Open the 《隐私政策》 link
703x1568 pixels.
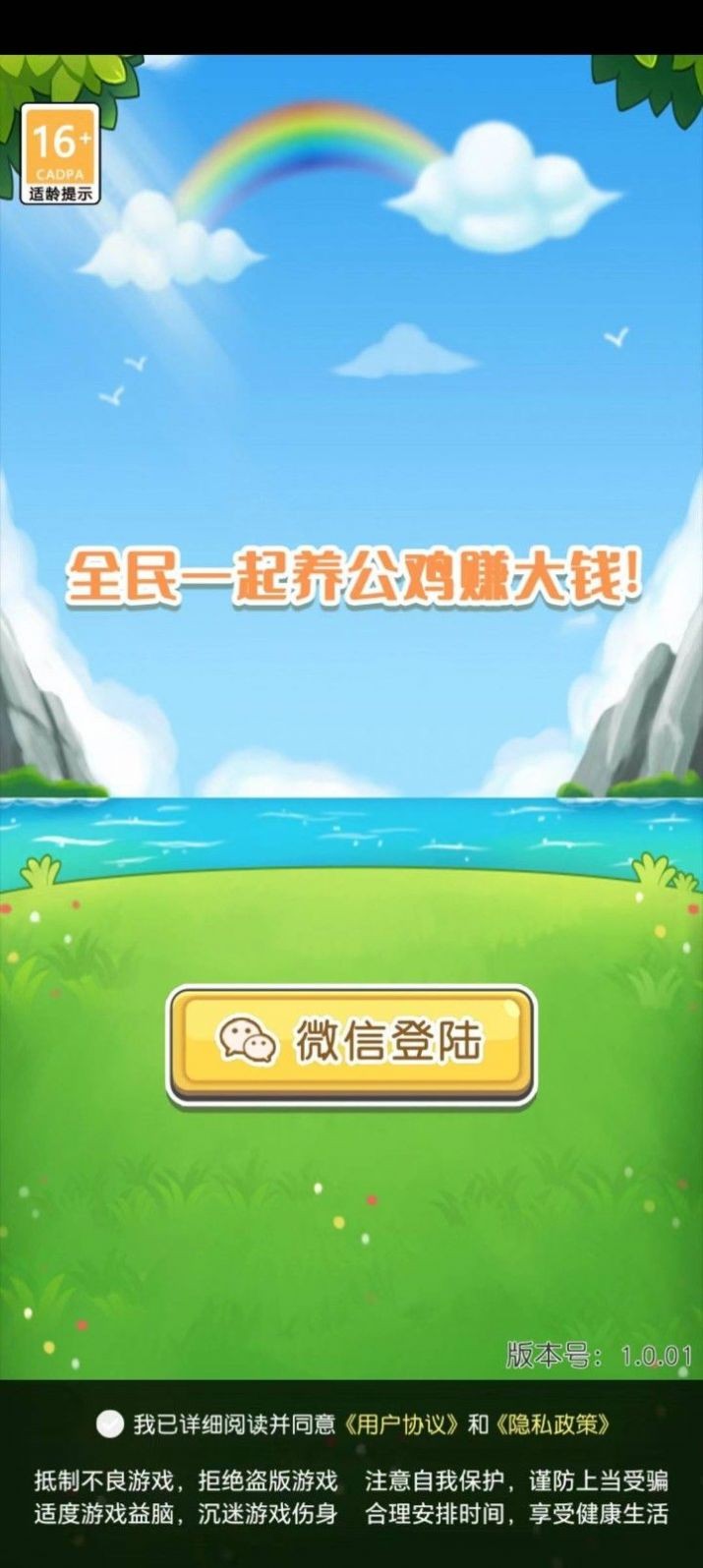point(554,1424)
